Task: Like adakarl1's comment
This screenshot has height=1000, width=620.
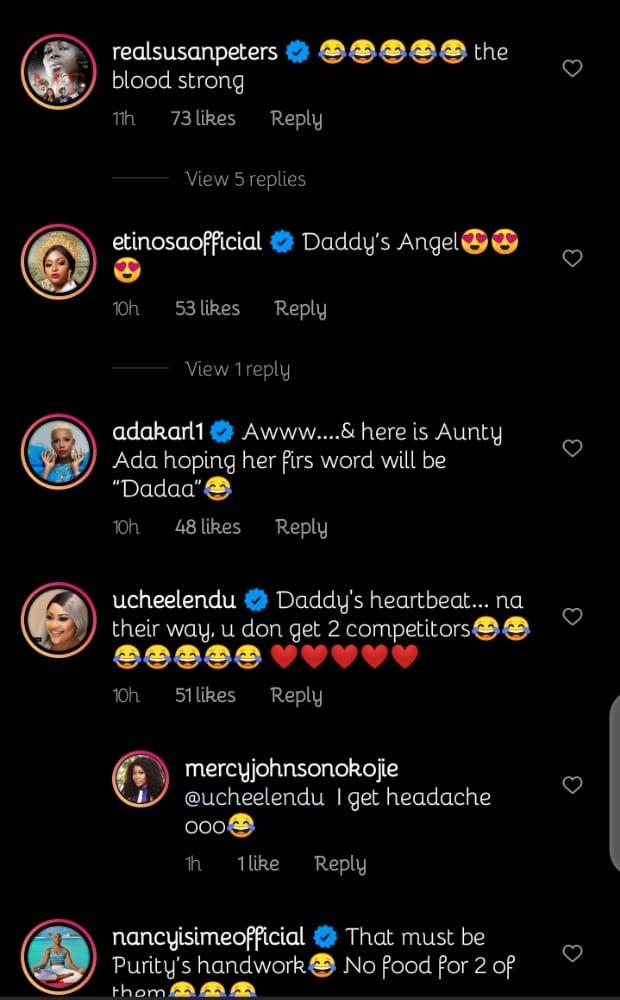Action: [572, 448]
